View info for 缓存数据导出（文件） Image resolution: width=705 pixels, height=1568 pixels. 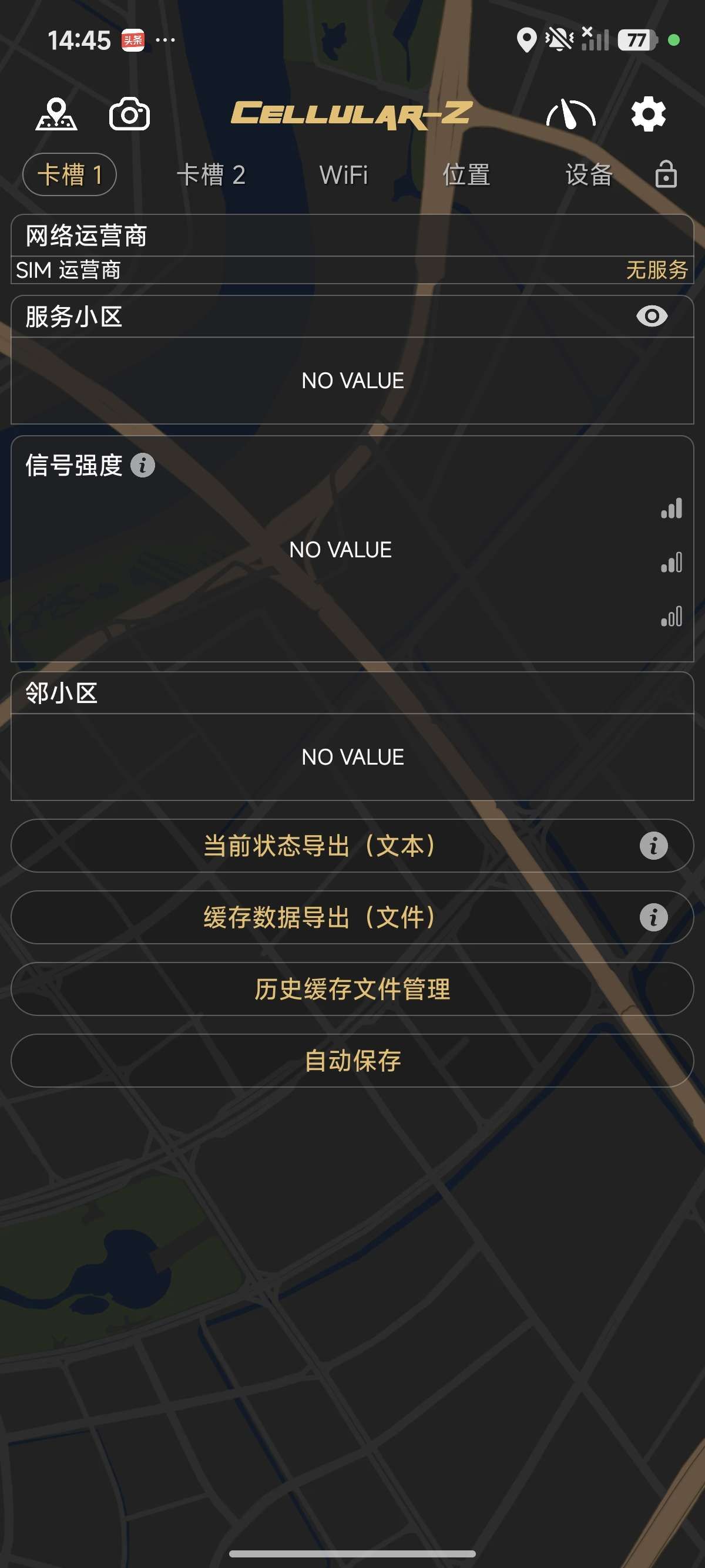tap(653, 917)
